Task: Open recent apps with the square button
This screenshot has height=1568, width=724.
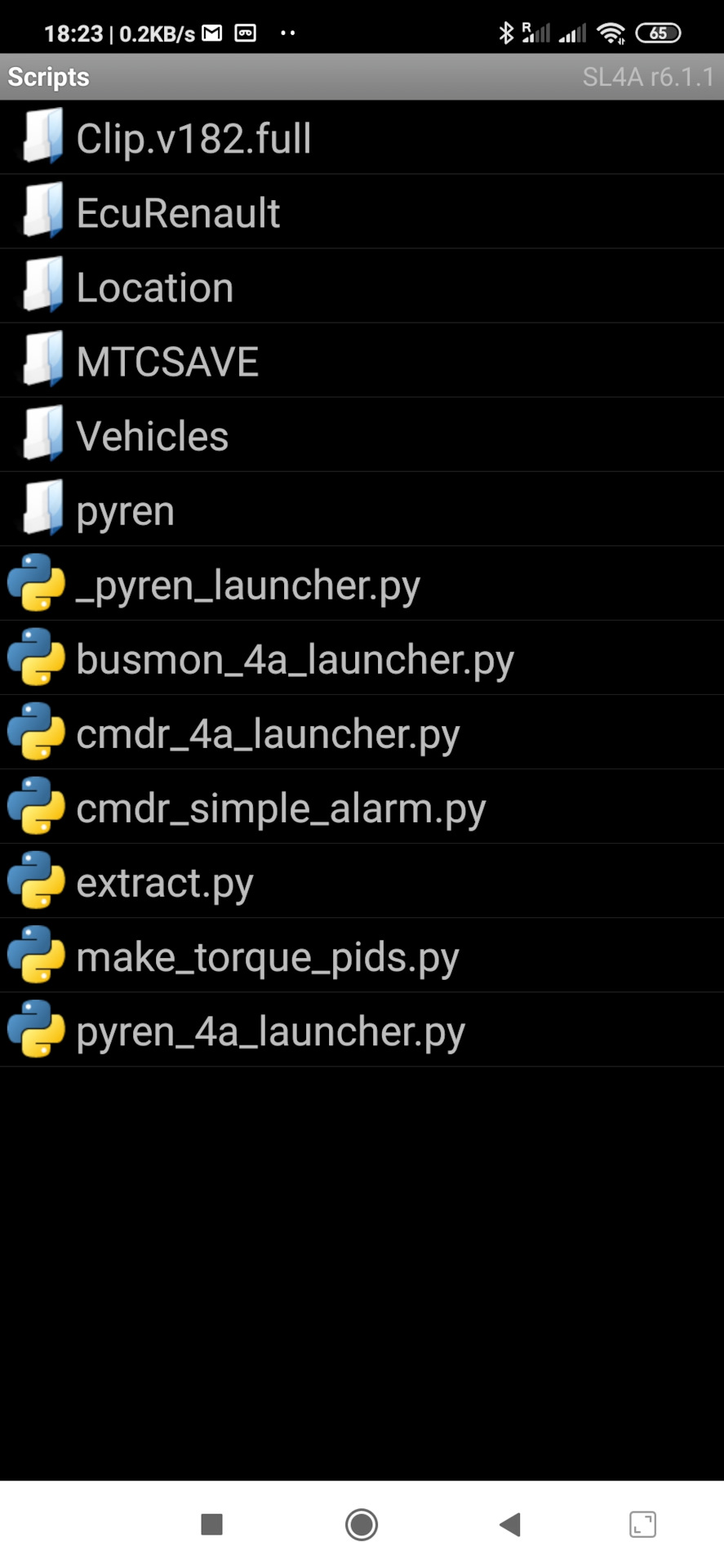Action: (x=212, y=1524)
